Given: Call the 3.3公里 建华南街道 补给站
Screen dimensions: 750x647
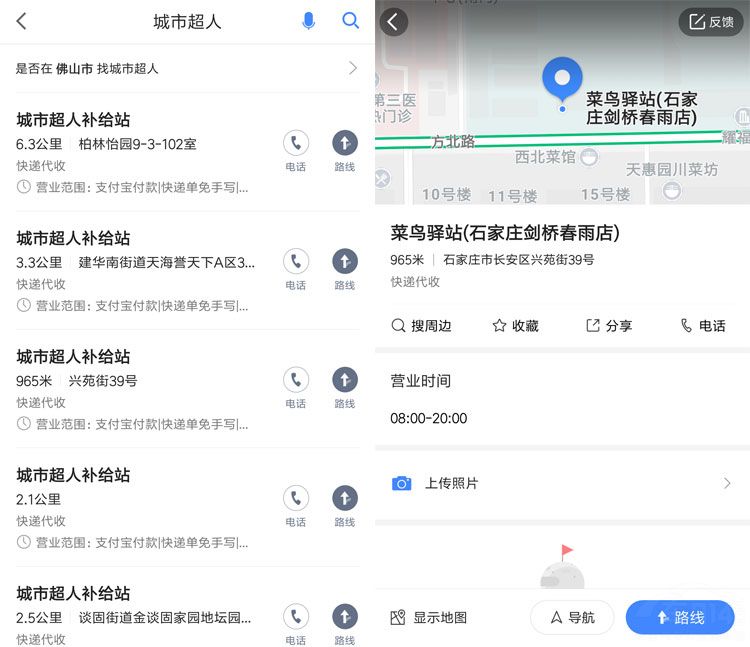Looking at the screenshot, I should pos(295,268).
